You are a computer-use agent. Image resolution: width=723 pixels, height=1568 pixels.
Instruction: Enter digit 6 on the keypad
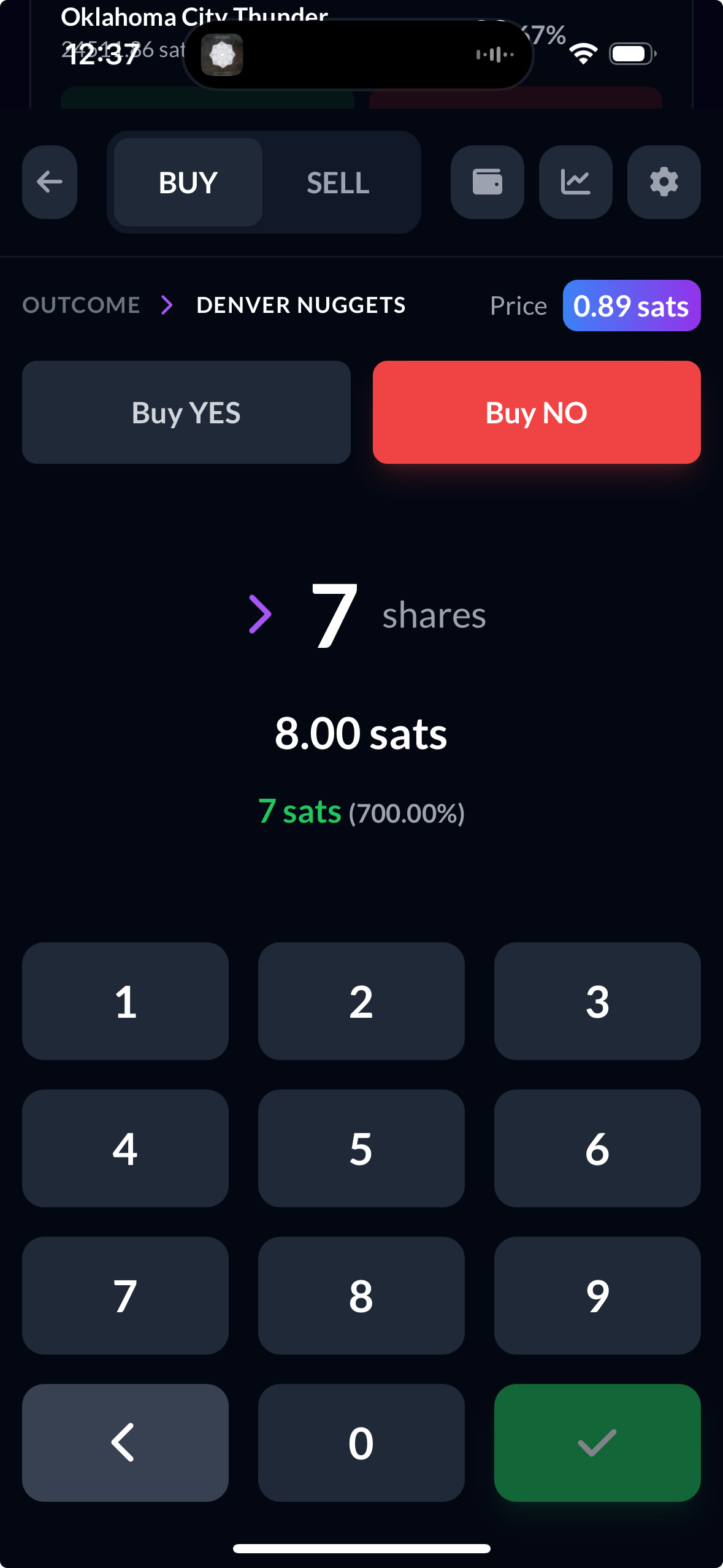[597, 1148]
